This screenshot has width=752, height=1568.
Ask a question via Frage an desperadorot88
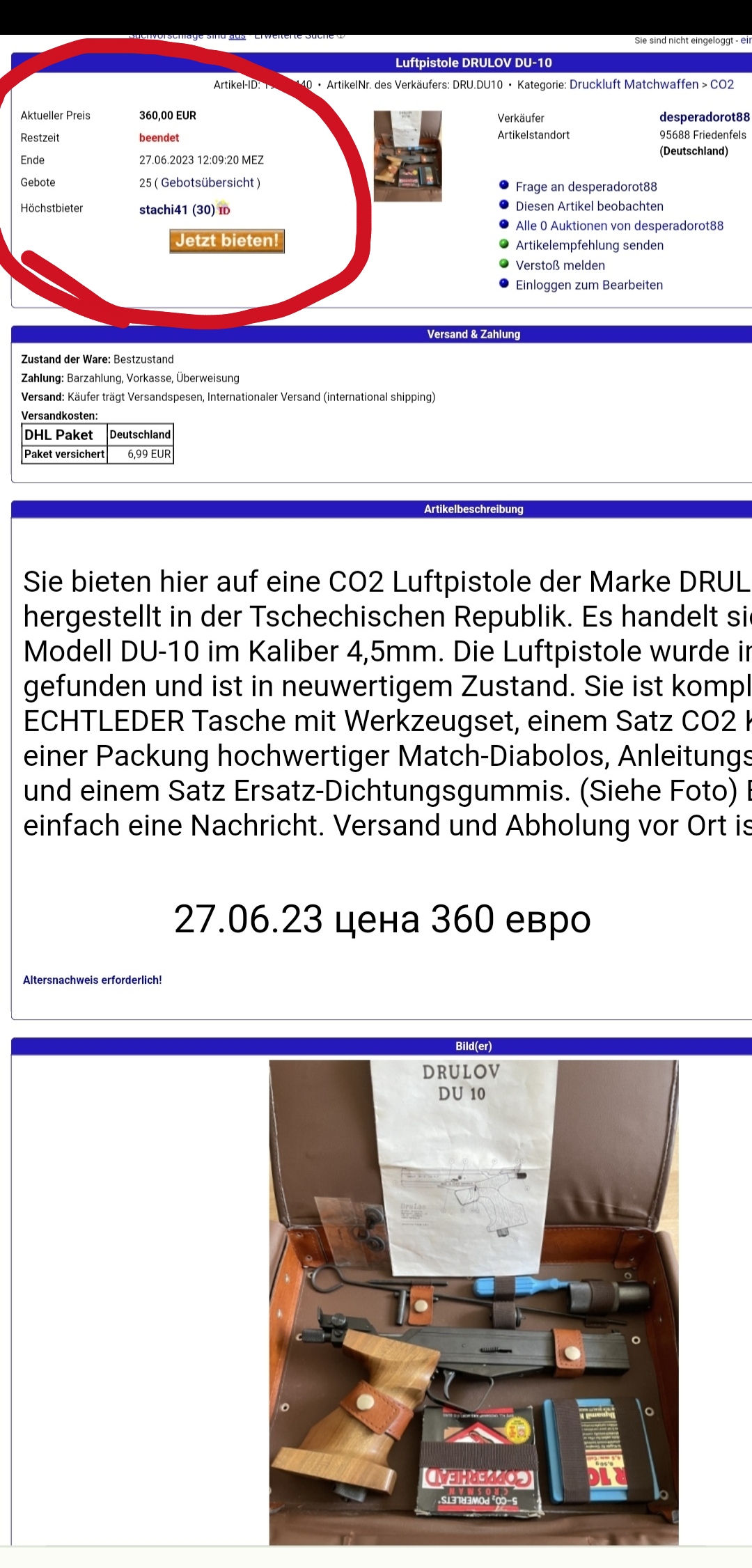pyautogui.click(x=586, y=187)
